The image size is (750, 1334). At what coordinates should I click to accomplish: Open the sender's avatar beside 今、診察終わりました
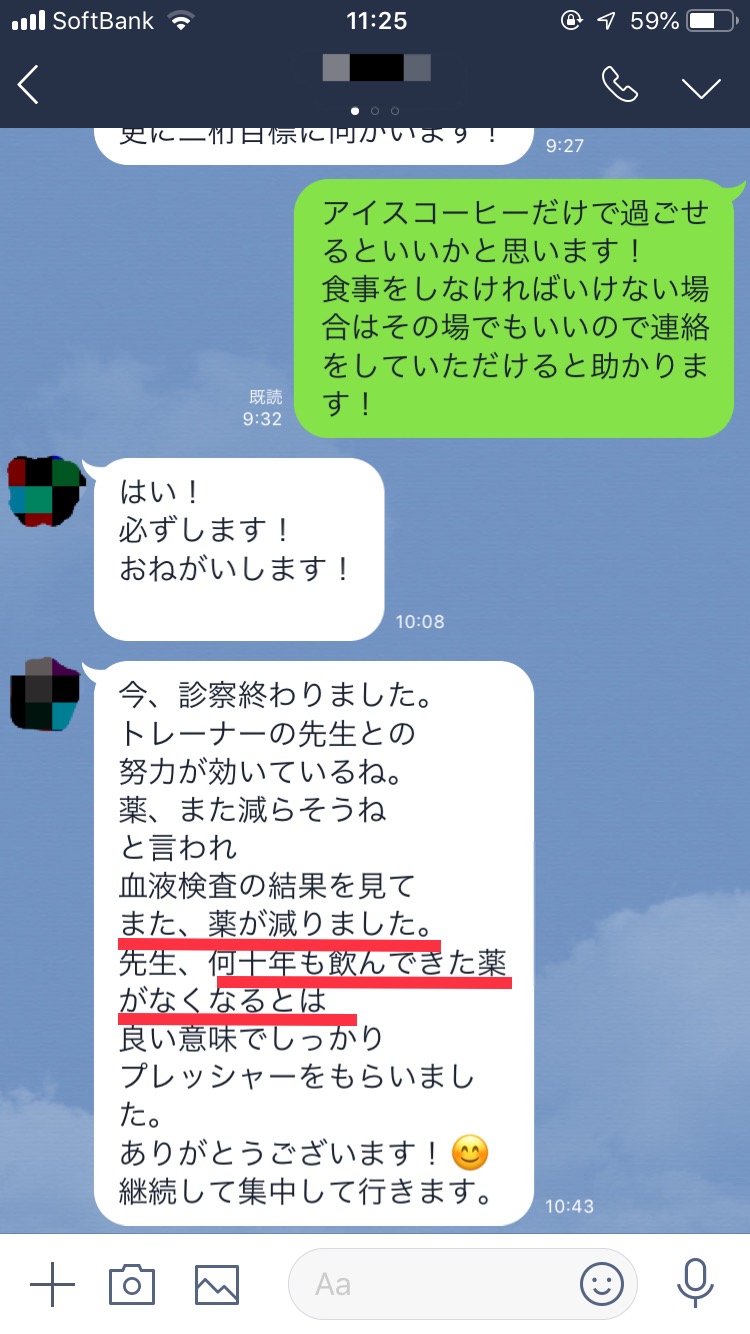(45, 694)
